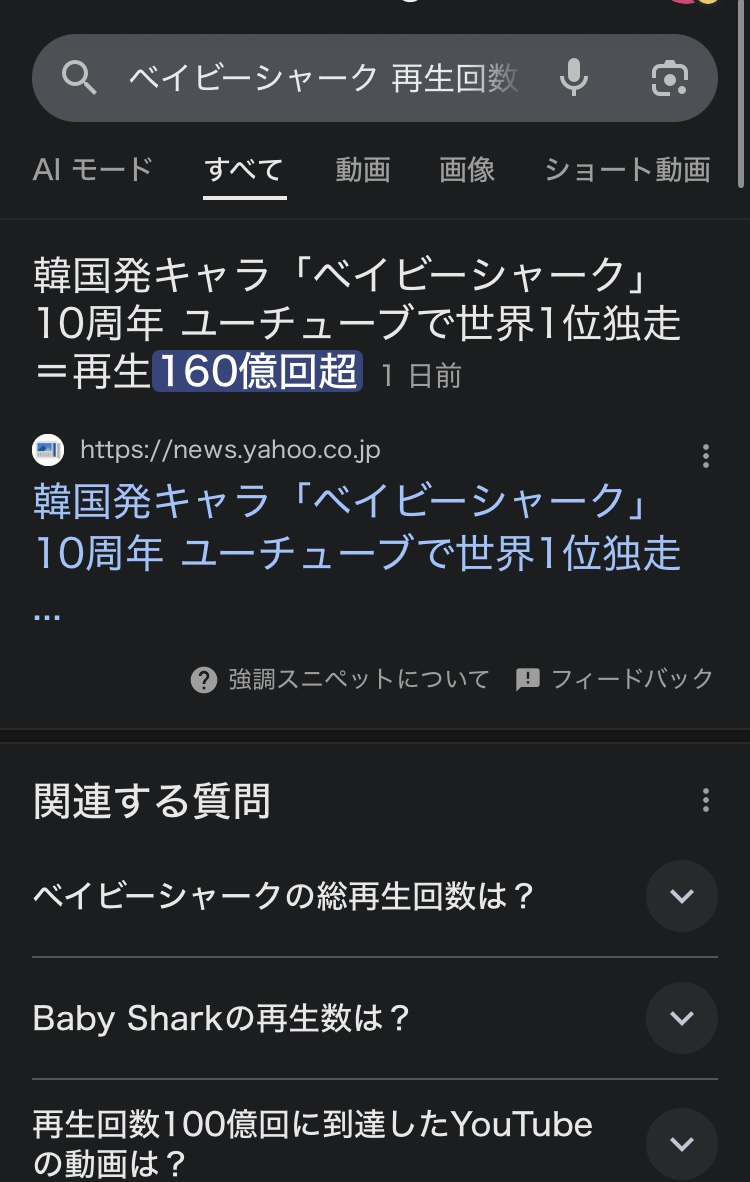This screenshot has height=1182, width=750.
Task: Start voice search with the microphone
Action: [x=574, y=78]
